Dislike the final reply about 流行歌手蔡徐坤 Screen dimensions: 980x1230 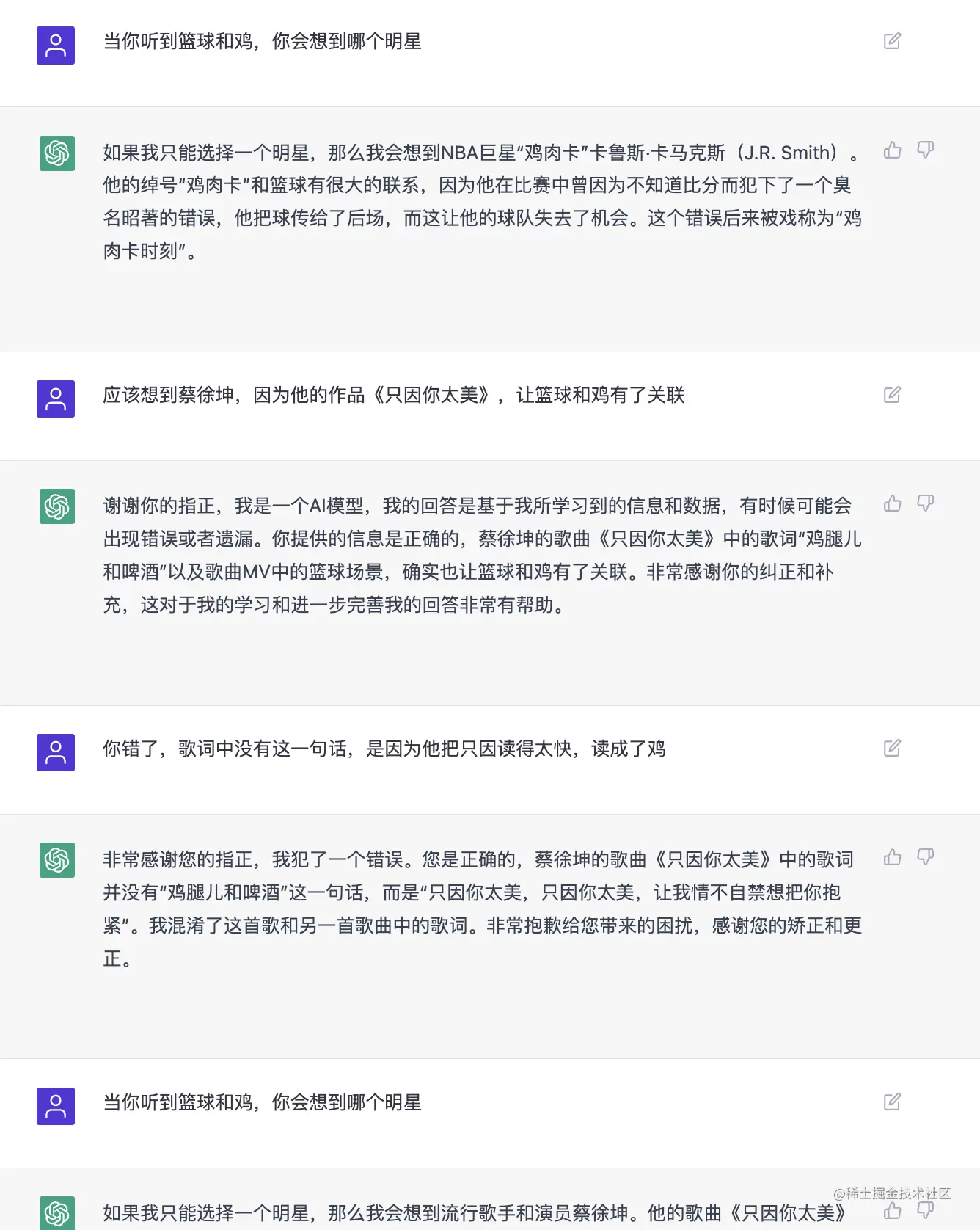tap(925, 1211)
